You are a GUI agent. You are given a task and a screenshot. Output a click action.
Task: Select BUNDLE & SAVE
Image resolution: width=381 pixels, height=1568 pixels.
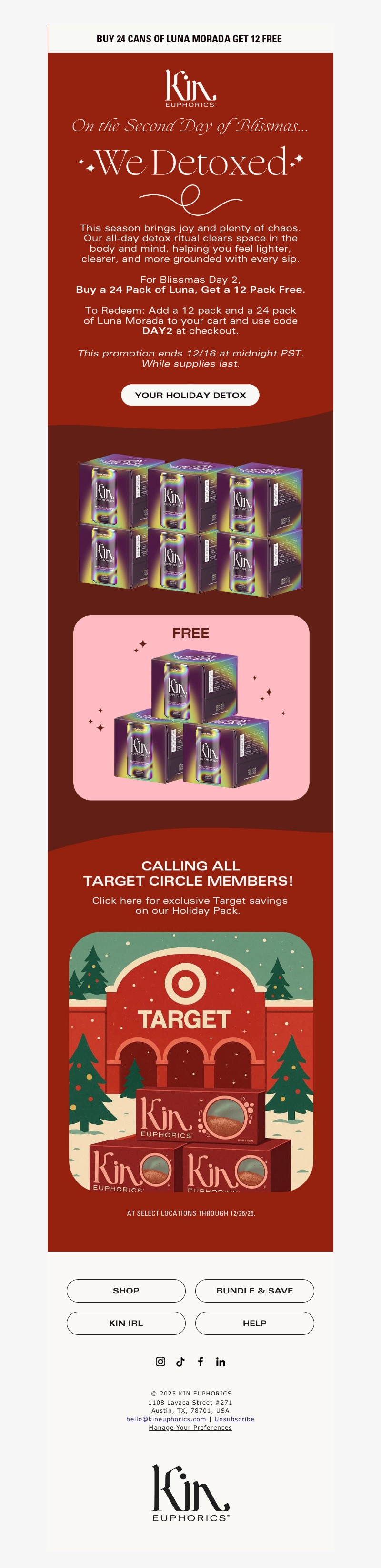[254, 1291]
